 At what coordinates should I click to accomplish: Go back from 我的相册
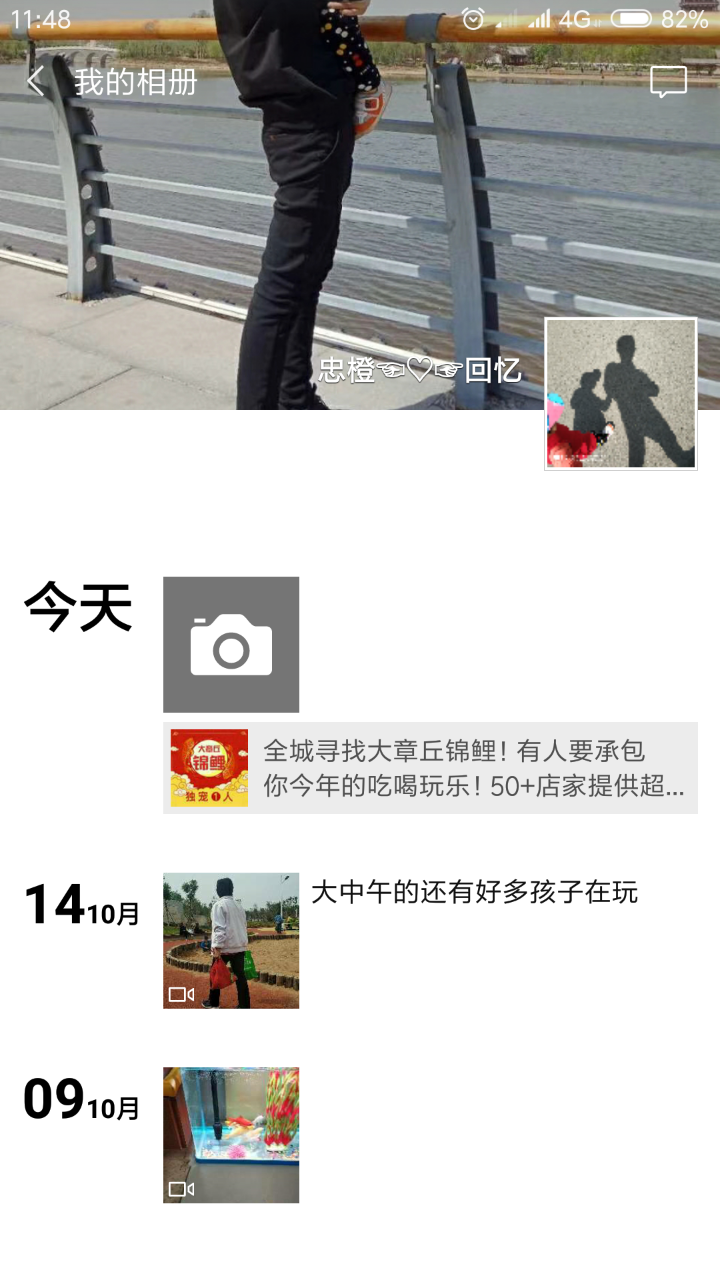click(x=36, y=82)
